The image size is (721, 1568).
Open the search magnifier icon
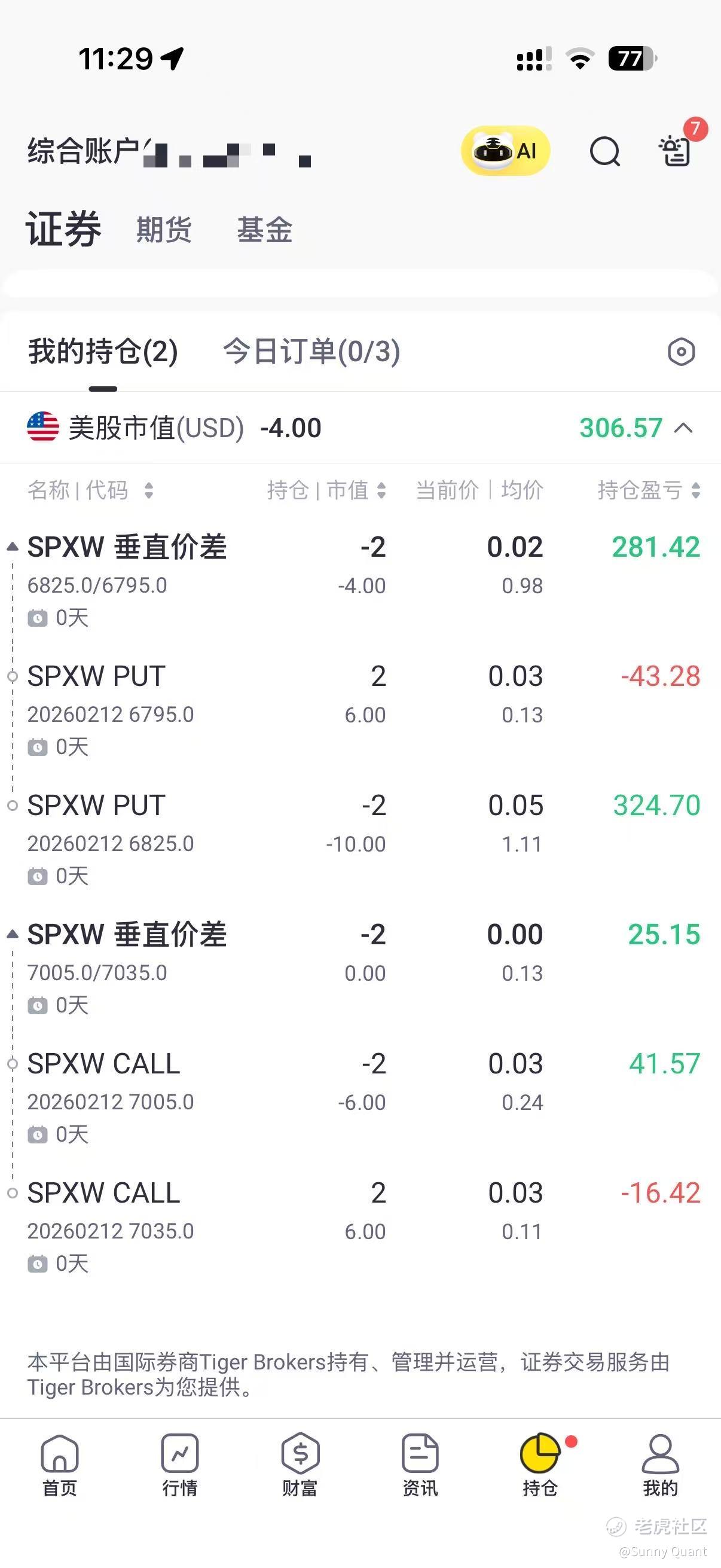tap(604, 151)
